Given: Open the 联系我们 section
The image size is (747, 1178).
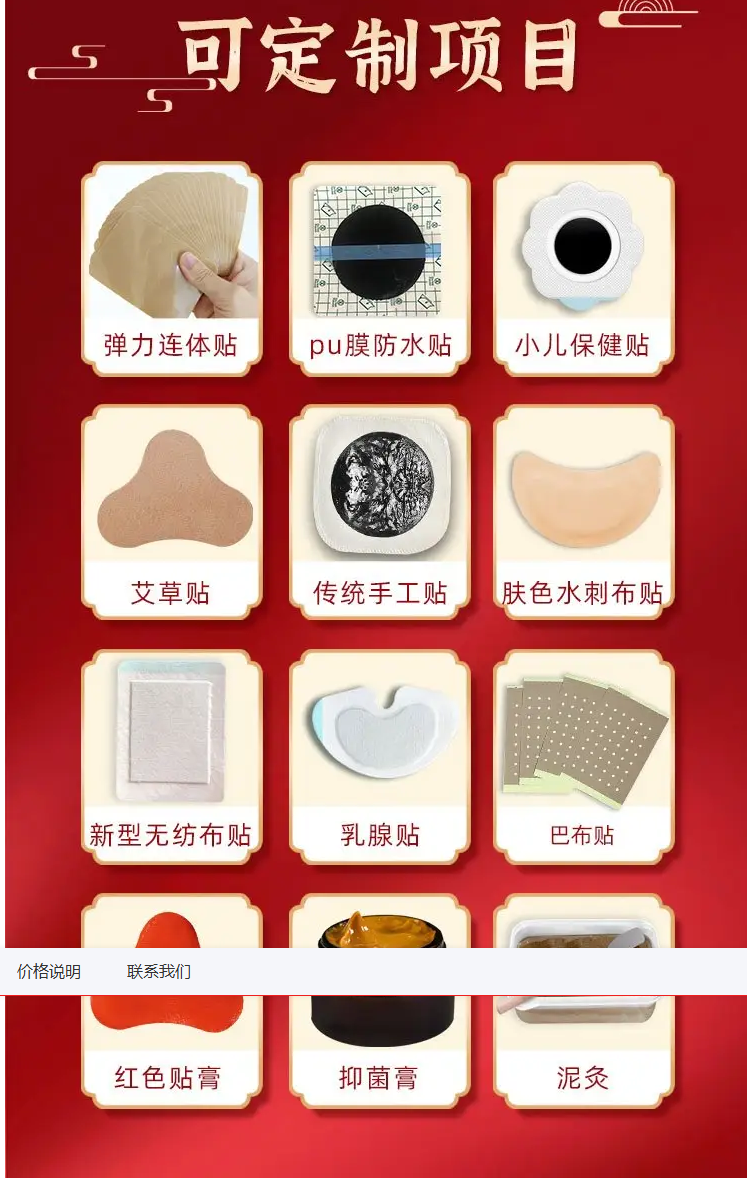Looking at the screenshot, I should point(159,972).
